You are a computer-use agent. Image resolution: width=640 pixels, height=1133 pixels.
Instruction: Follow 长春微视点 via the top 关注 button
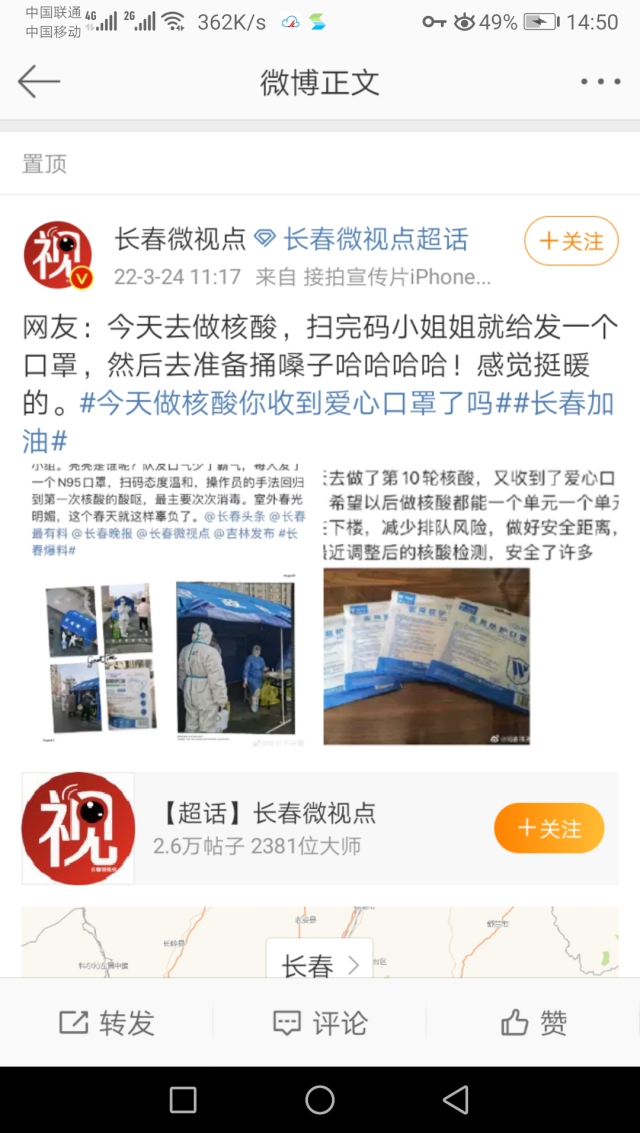click(571, 241)
